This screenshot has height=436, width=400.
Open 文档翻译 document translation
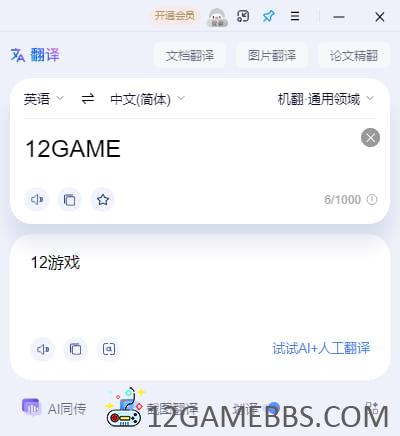[x=190, y=55]
